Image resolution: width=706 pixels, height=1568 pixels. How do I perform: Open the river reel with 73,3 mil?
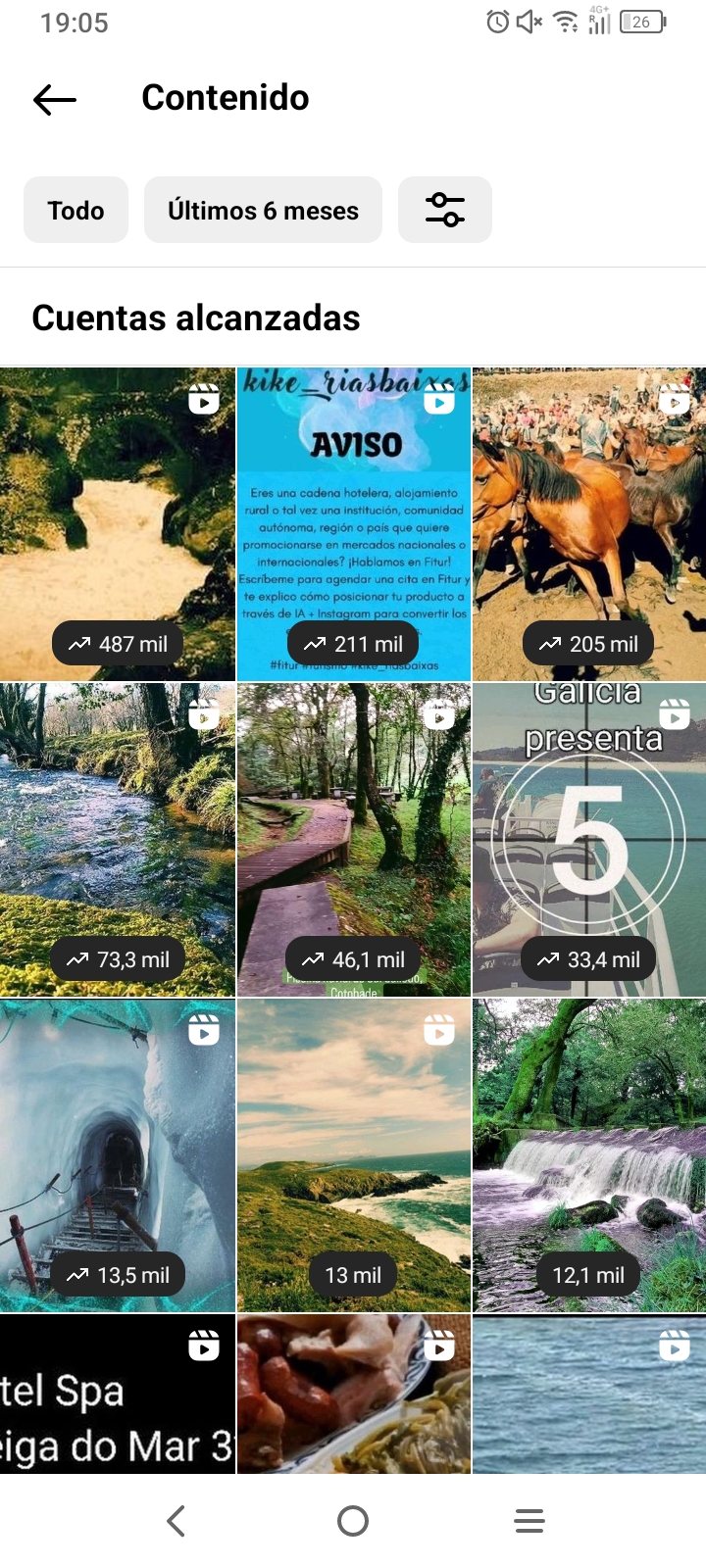point(118,840)
